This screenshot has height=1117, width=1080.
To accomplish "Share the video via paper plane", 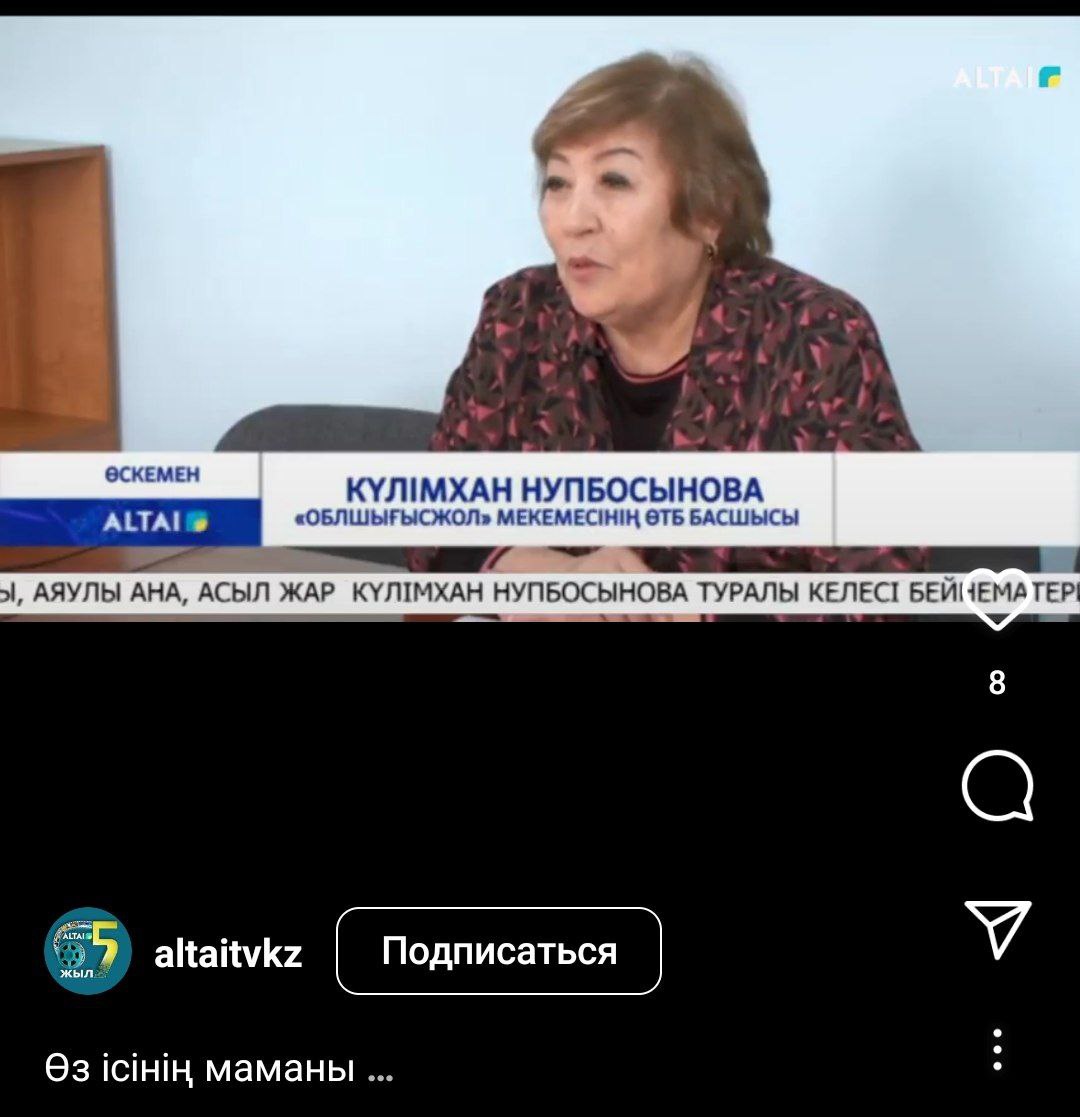I will pyautogui.click(x=997, y=927).
